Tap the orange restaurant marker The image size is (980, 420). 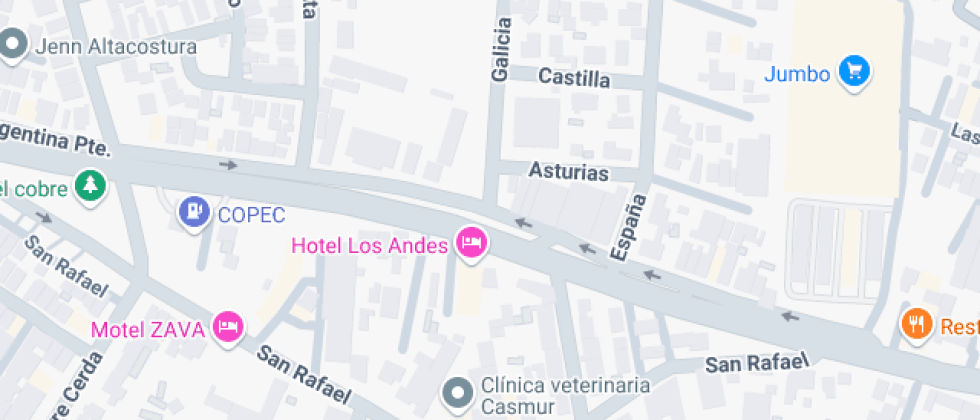tap(917, 324)
